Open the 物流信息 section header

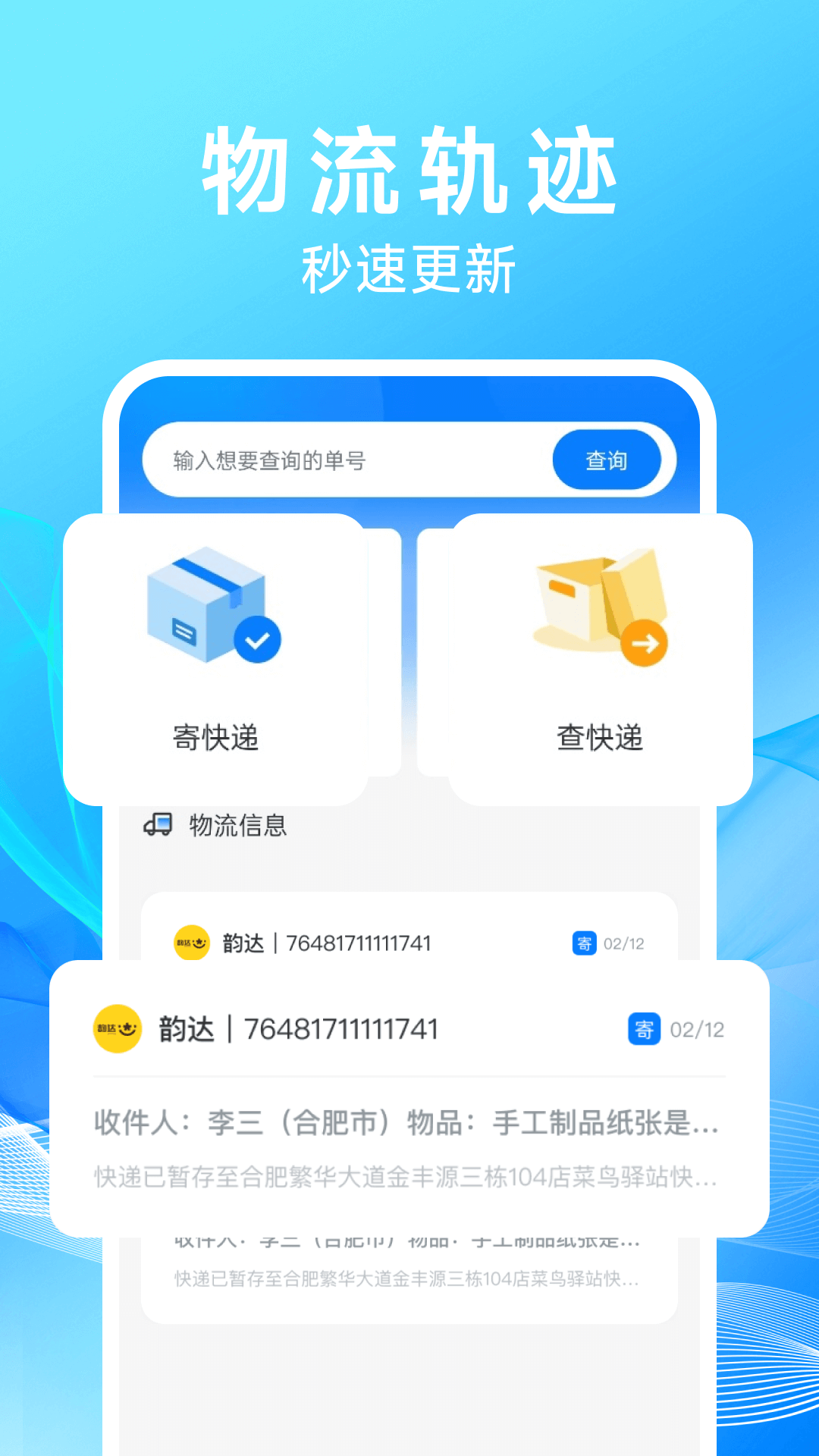point(235,825)
